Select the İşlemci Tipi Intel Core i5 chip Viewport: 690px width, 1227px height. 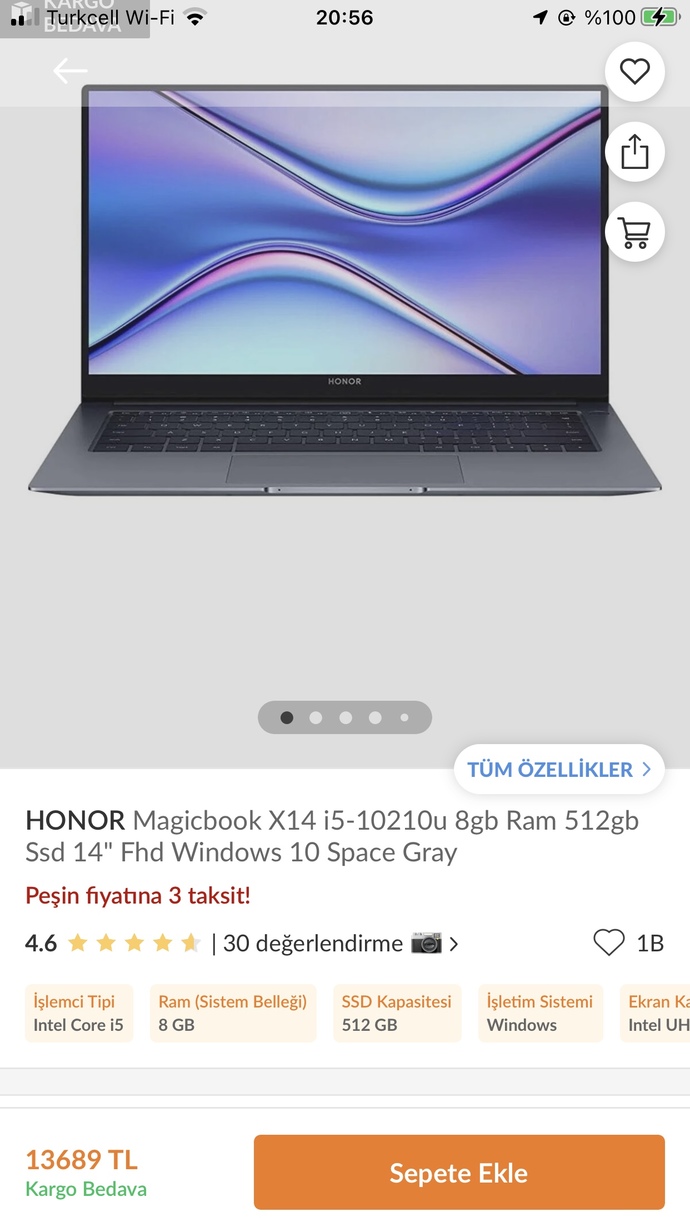[79, 1013]
